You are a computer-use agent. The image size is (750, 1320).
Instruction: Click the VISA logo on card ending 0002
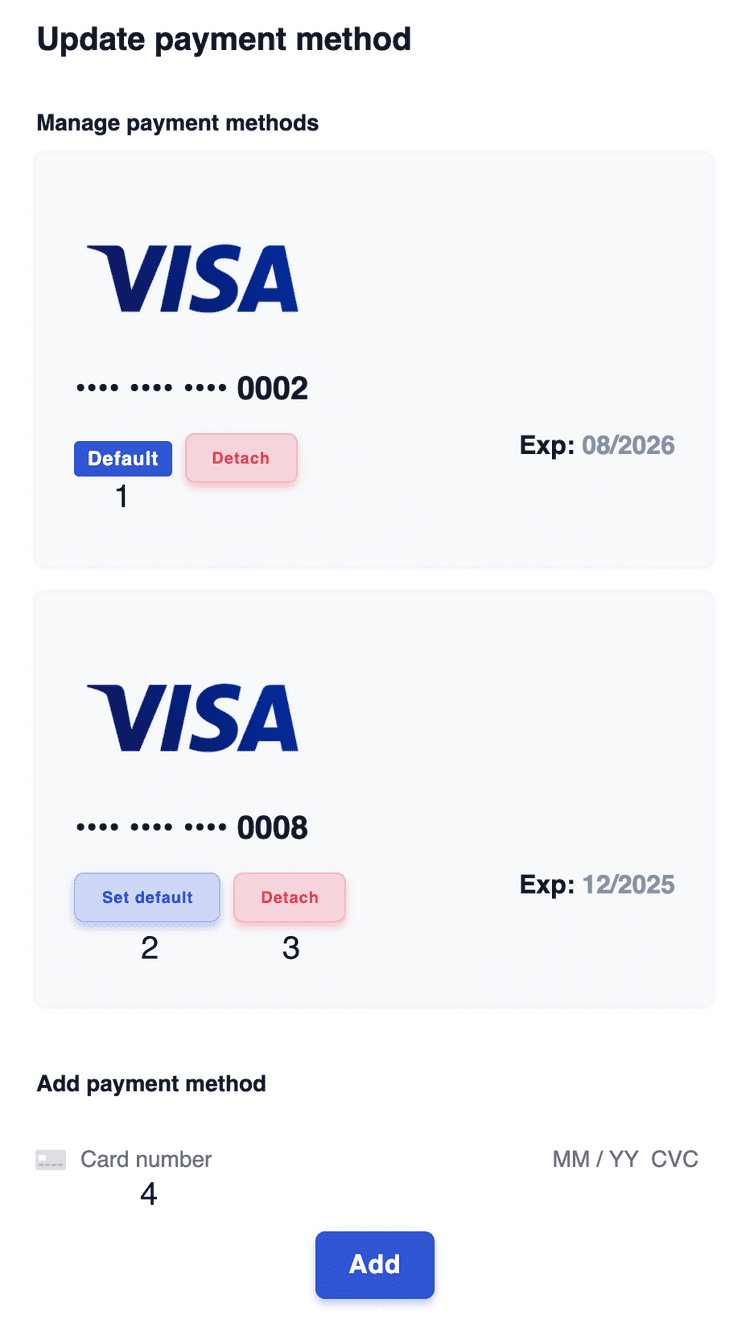pos(192,278)
